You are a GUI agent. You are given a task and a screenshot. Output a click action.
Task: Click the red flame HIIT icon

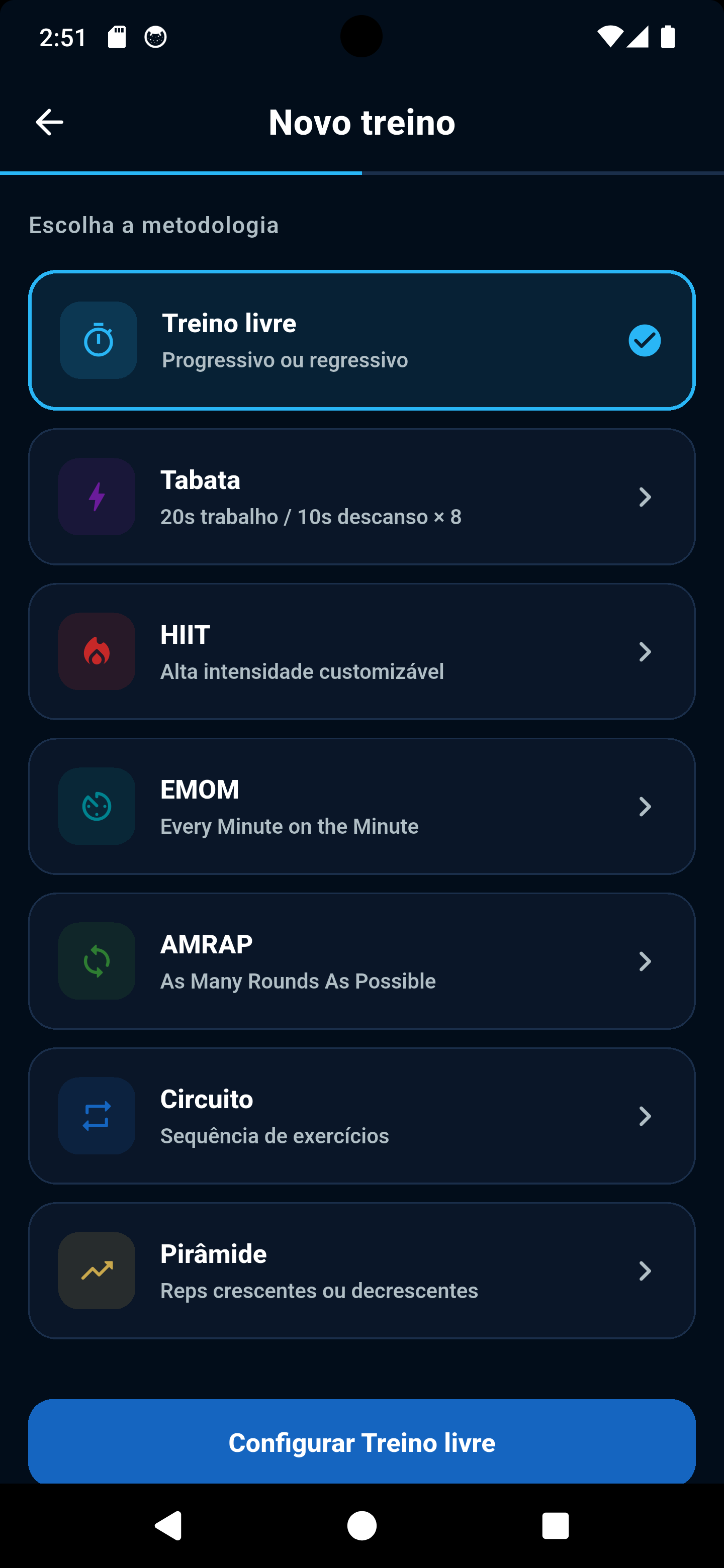(x=96, y=651)
